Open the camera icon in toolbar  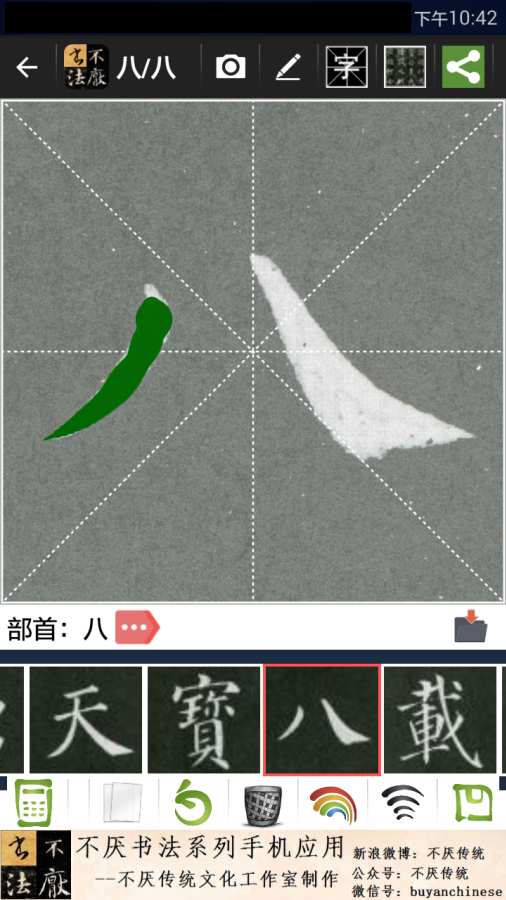pos(231,67)
